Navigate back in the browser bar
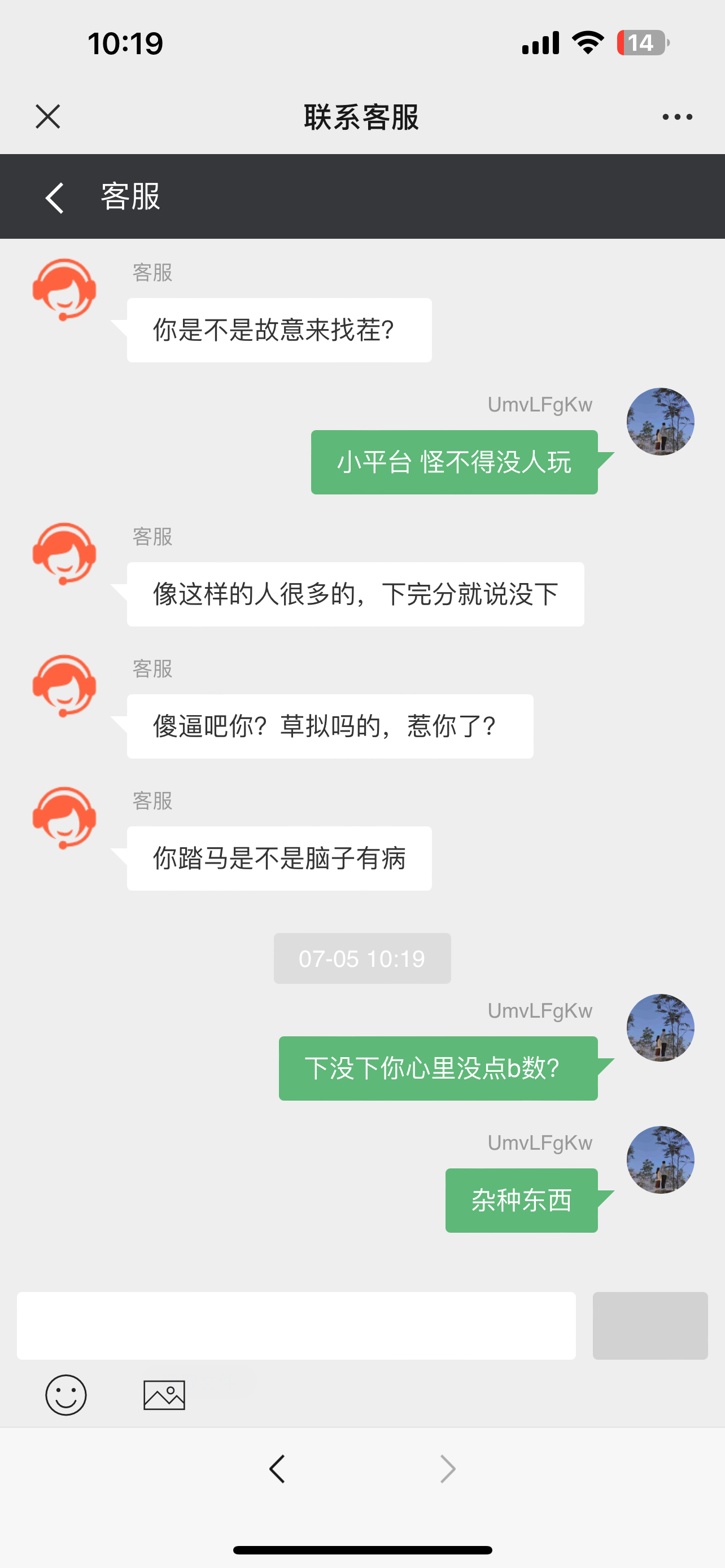The height and width of the screenshot is (1568, 725). 277,1469
